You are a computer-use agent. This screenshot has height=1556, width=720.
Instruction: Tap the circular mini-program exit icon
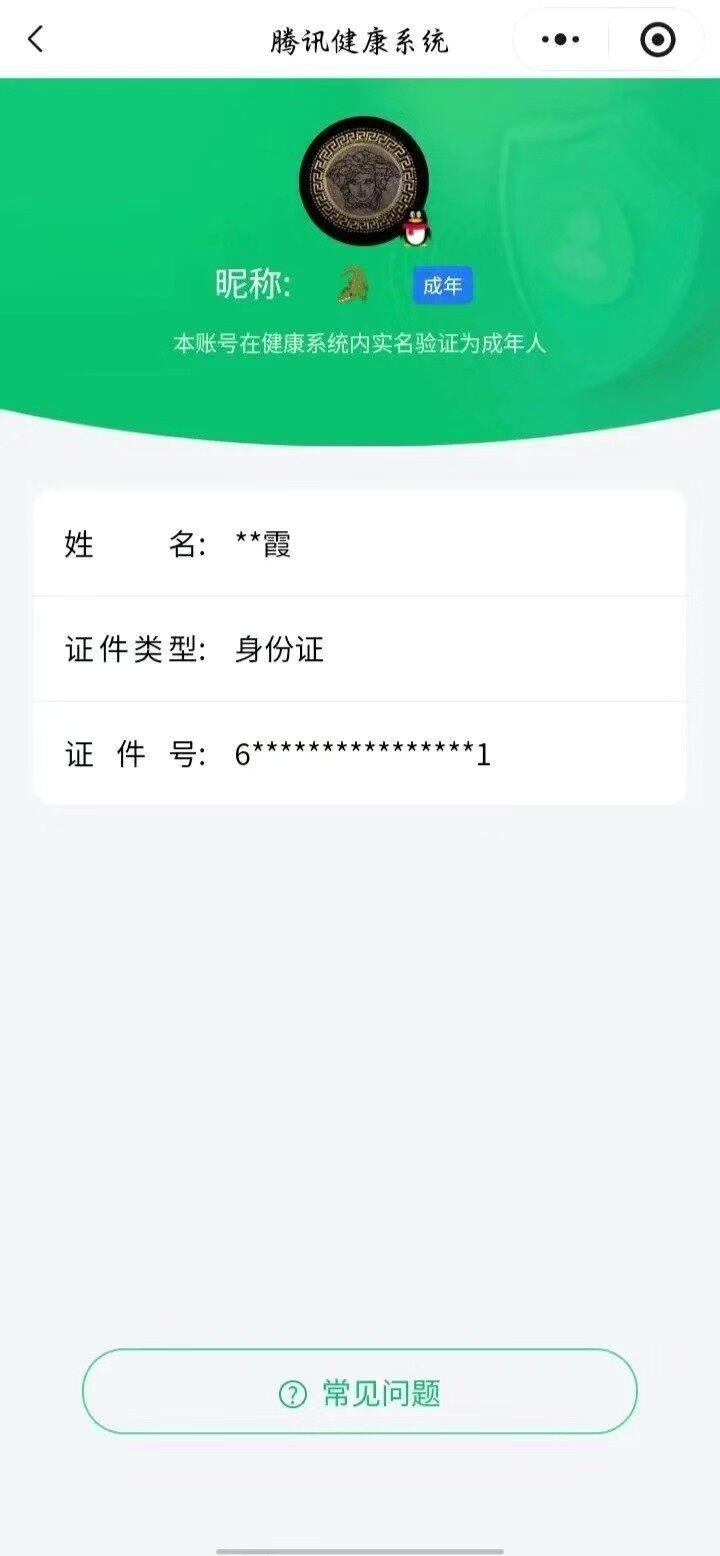point(657,39)
